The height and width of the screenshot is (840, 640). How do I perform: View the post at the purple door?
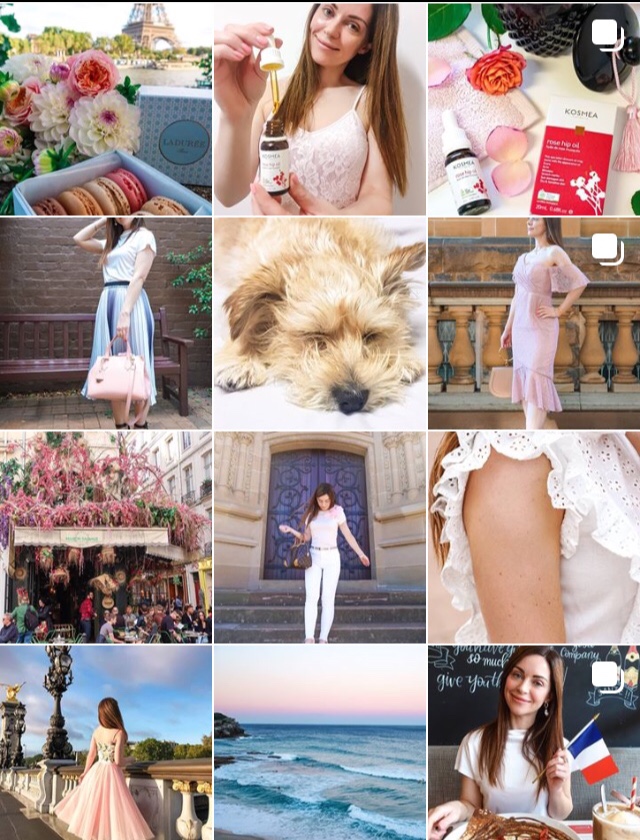click(320, 537)
